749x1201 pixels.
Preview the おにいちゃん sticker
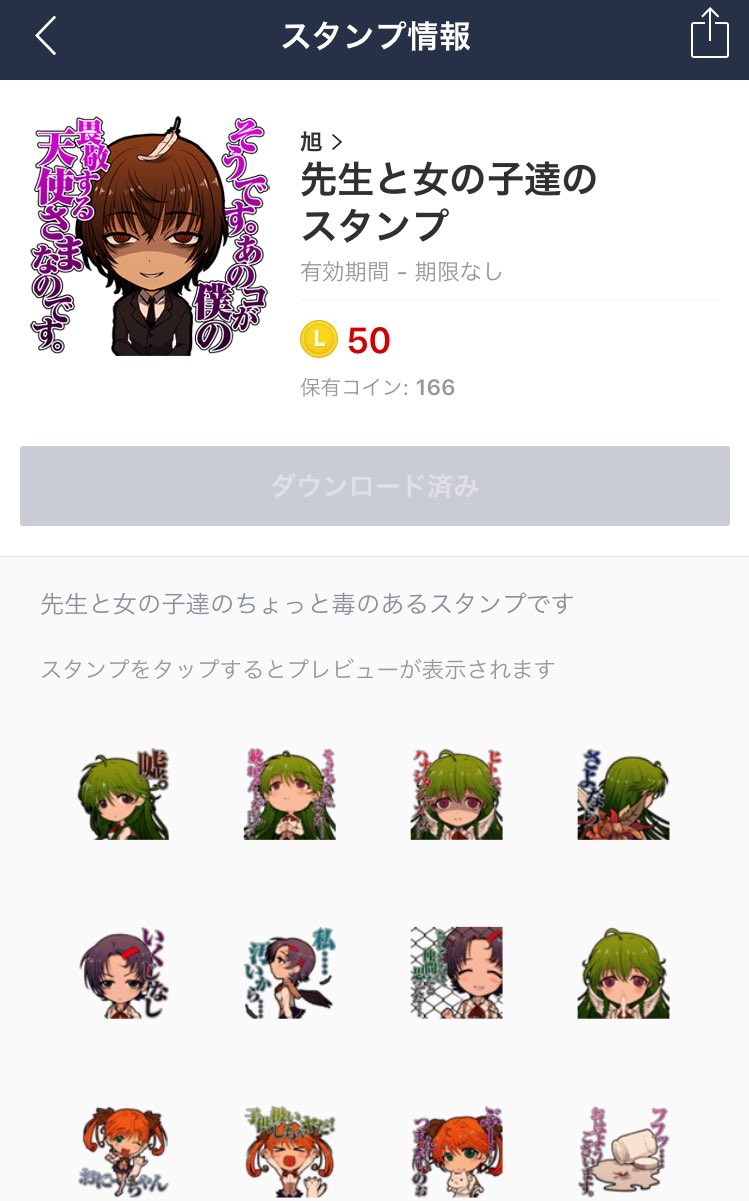coord(123,1152)
